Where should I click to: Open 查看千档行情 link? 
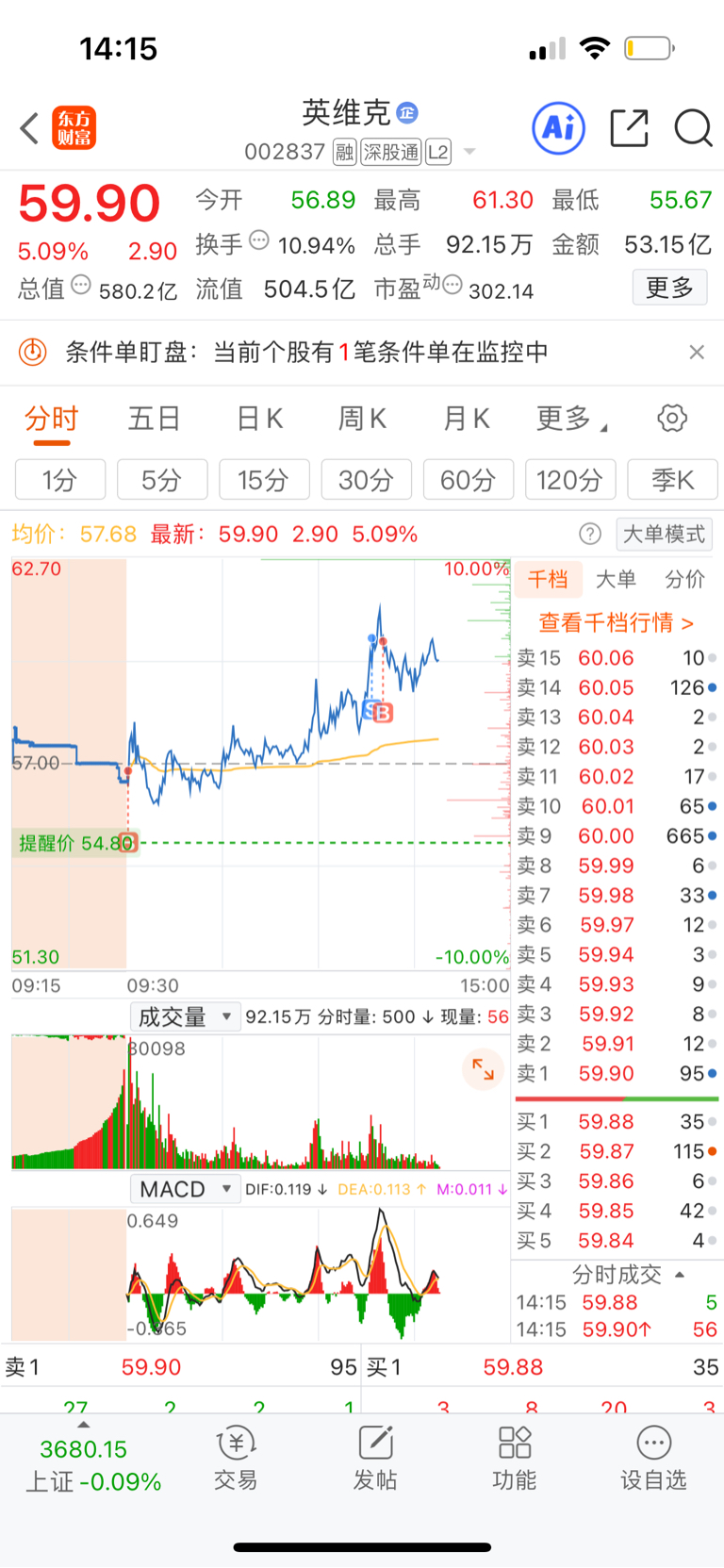(617, 622)
